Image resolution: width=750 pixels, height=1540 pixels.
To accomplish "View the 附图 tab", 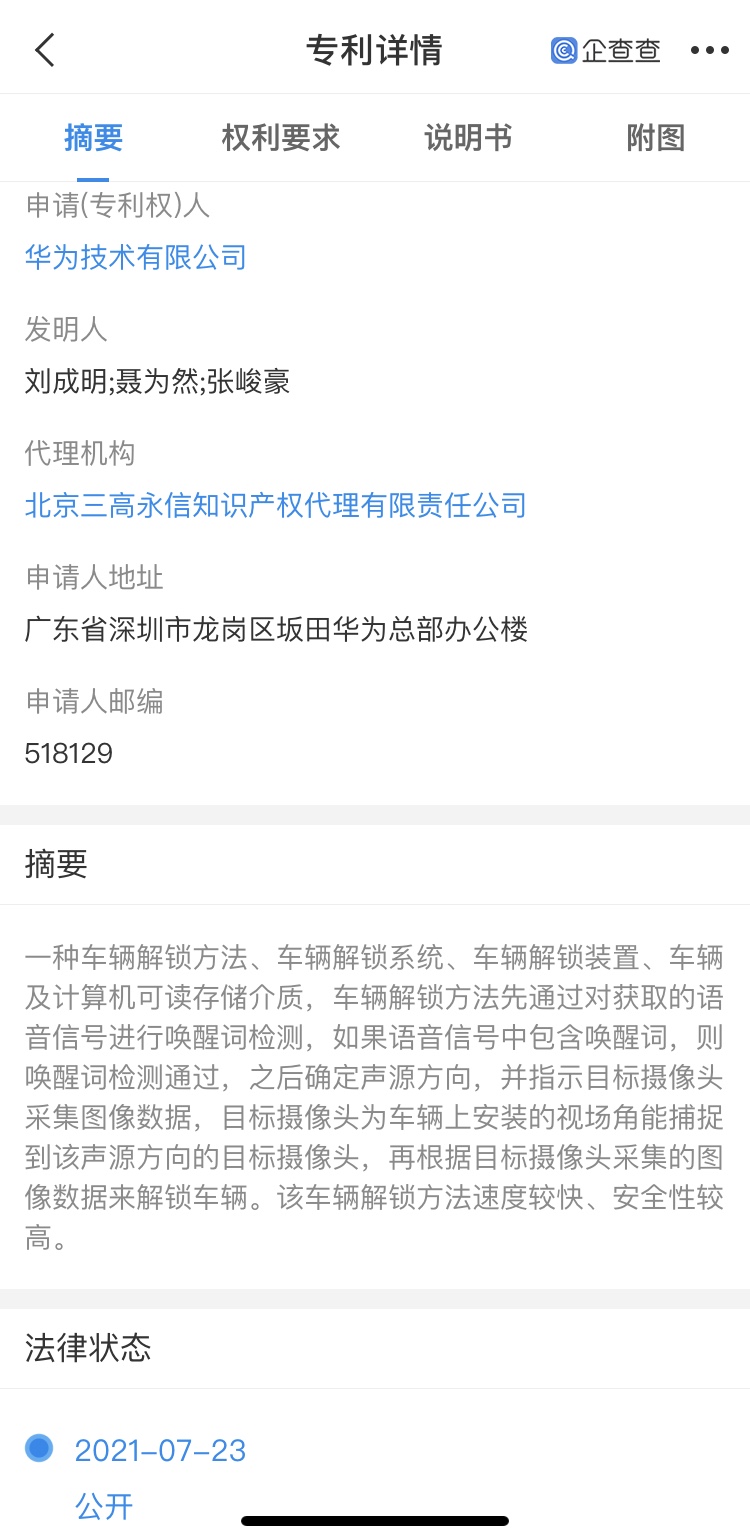I will pos(655,139).
